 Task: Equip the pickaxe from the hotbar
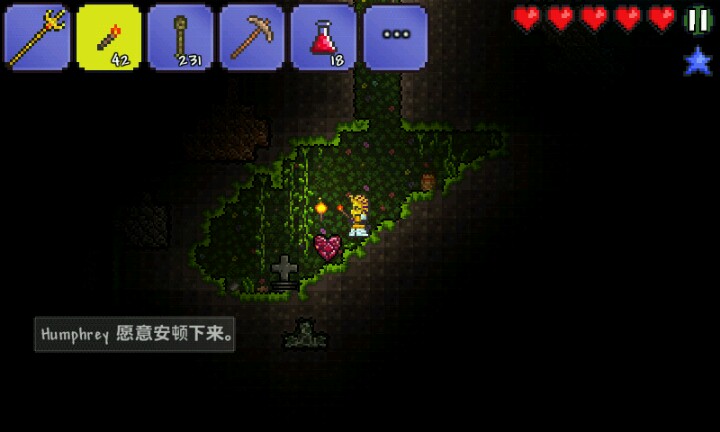coord(252,37)
